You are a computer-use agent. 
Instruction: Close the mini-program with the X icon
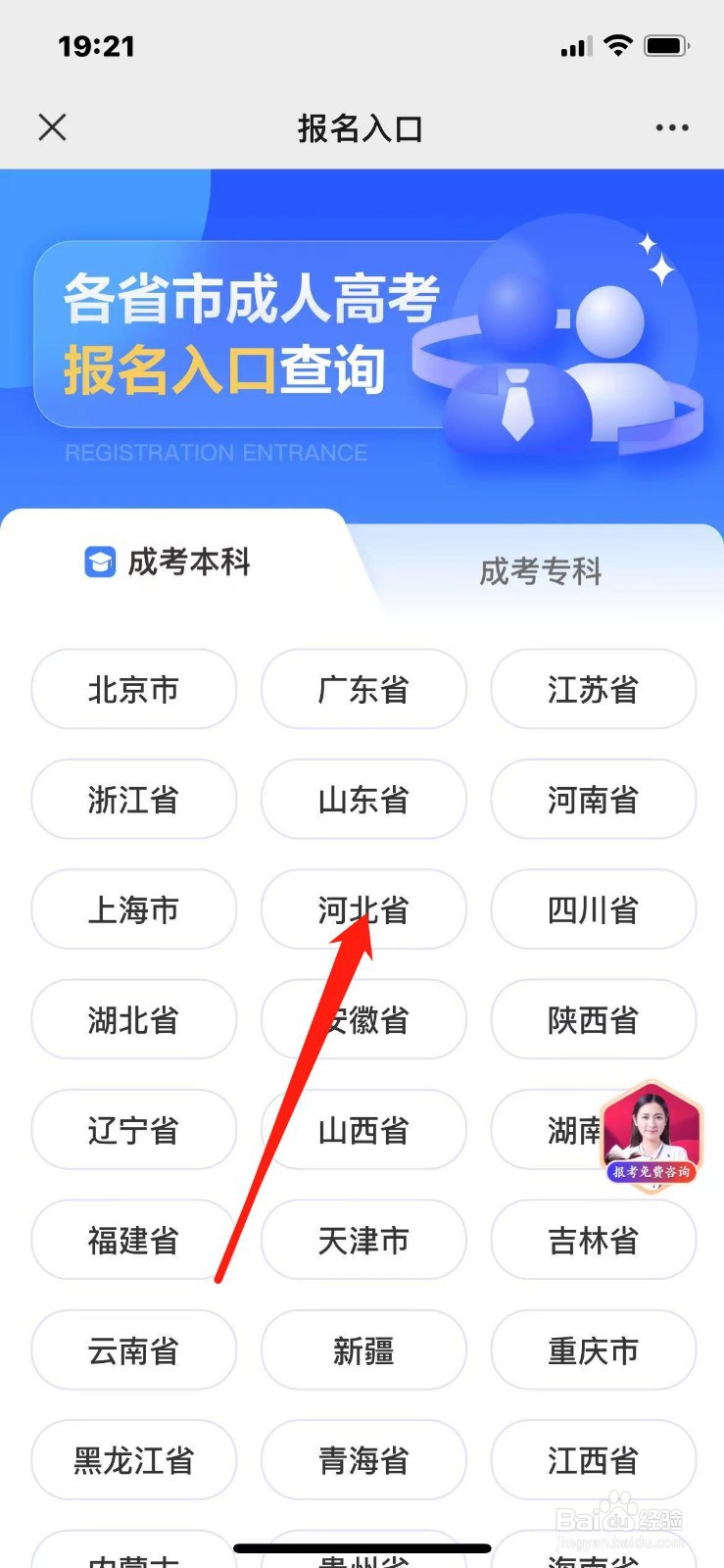(x=52, y=127)
